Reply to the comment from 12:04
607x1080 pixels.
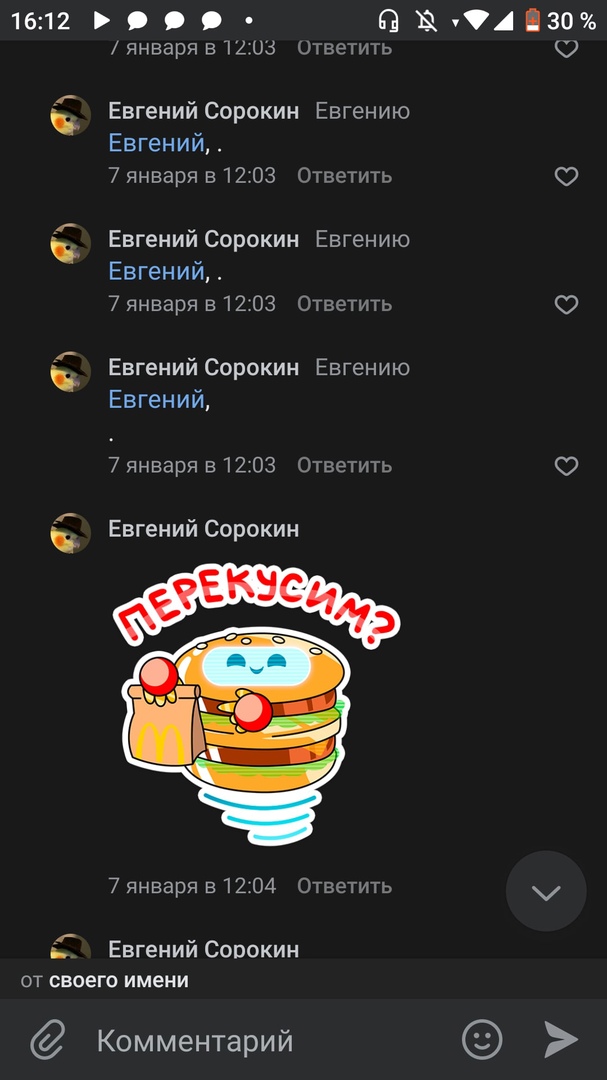[x=344, y=886]
